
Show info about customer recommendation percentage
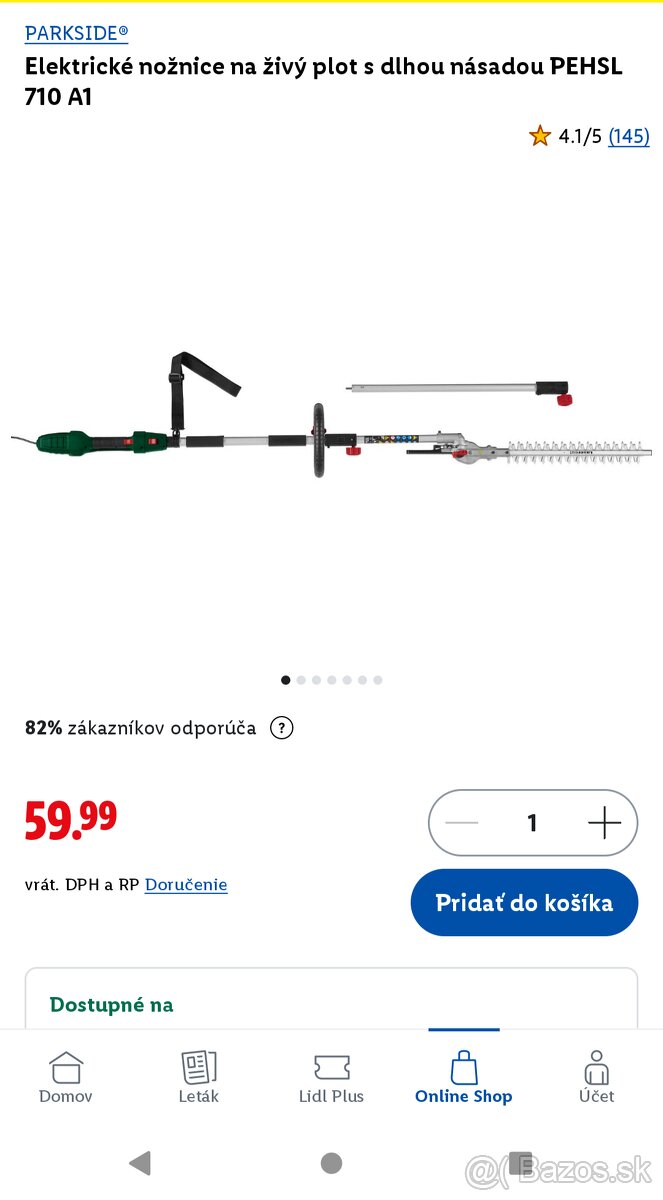[x=283, y=728]
